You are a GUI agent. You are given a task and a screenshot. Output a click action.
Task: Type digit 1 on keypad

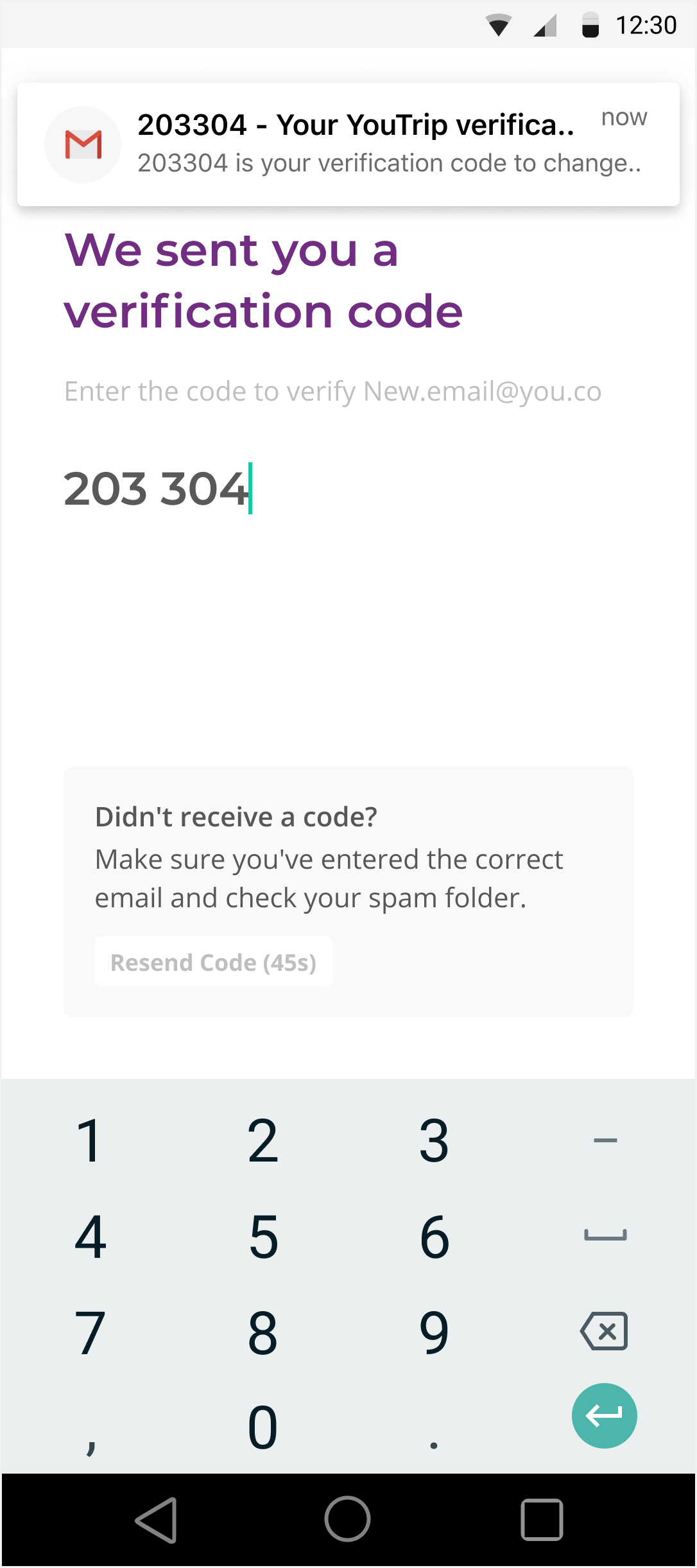[x=89, y=1140]
